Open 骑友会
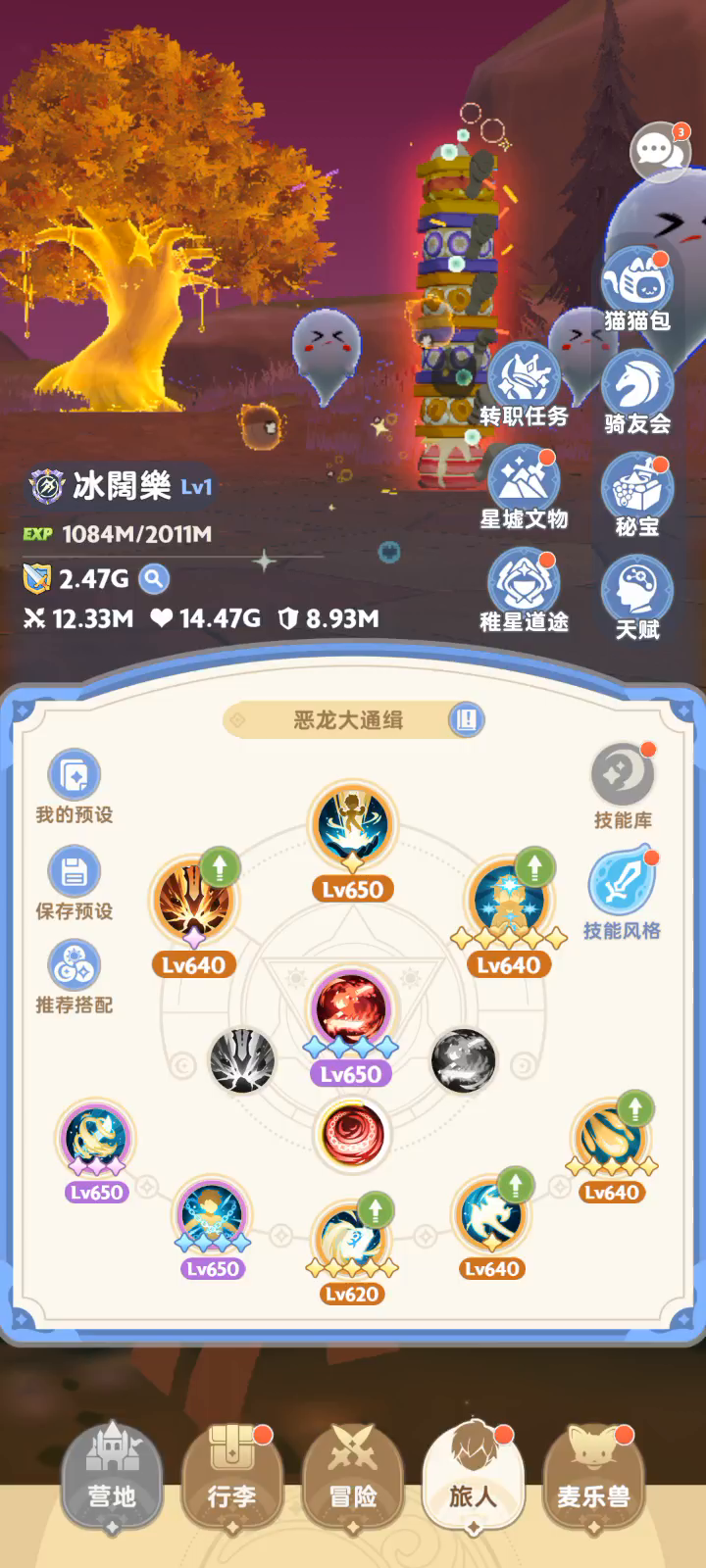The image size is (706, 1568). 636,393
